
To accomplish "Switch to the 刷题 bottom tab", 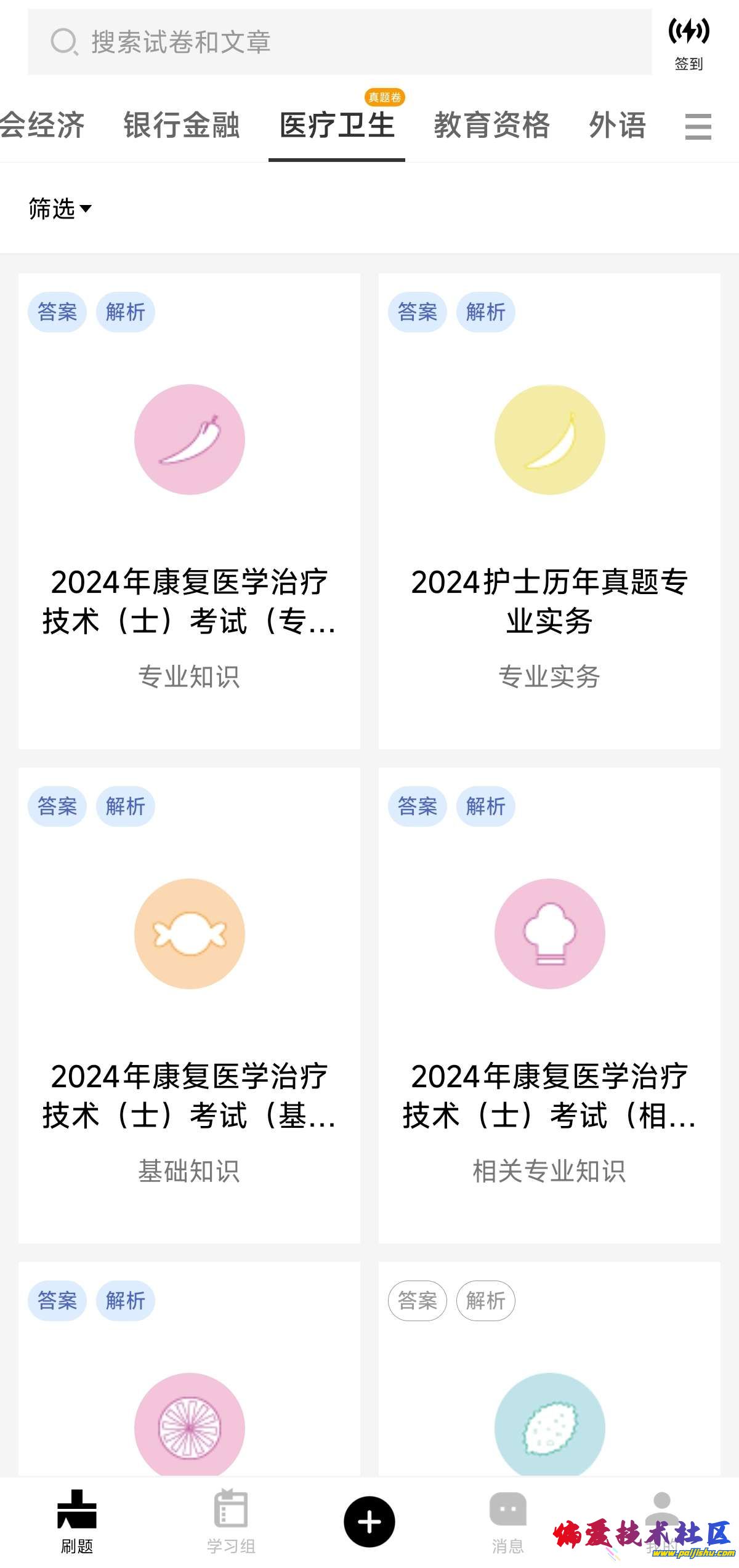I will 77,1521.
